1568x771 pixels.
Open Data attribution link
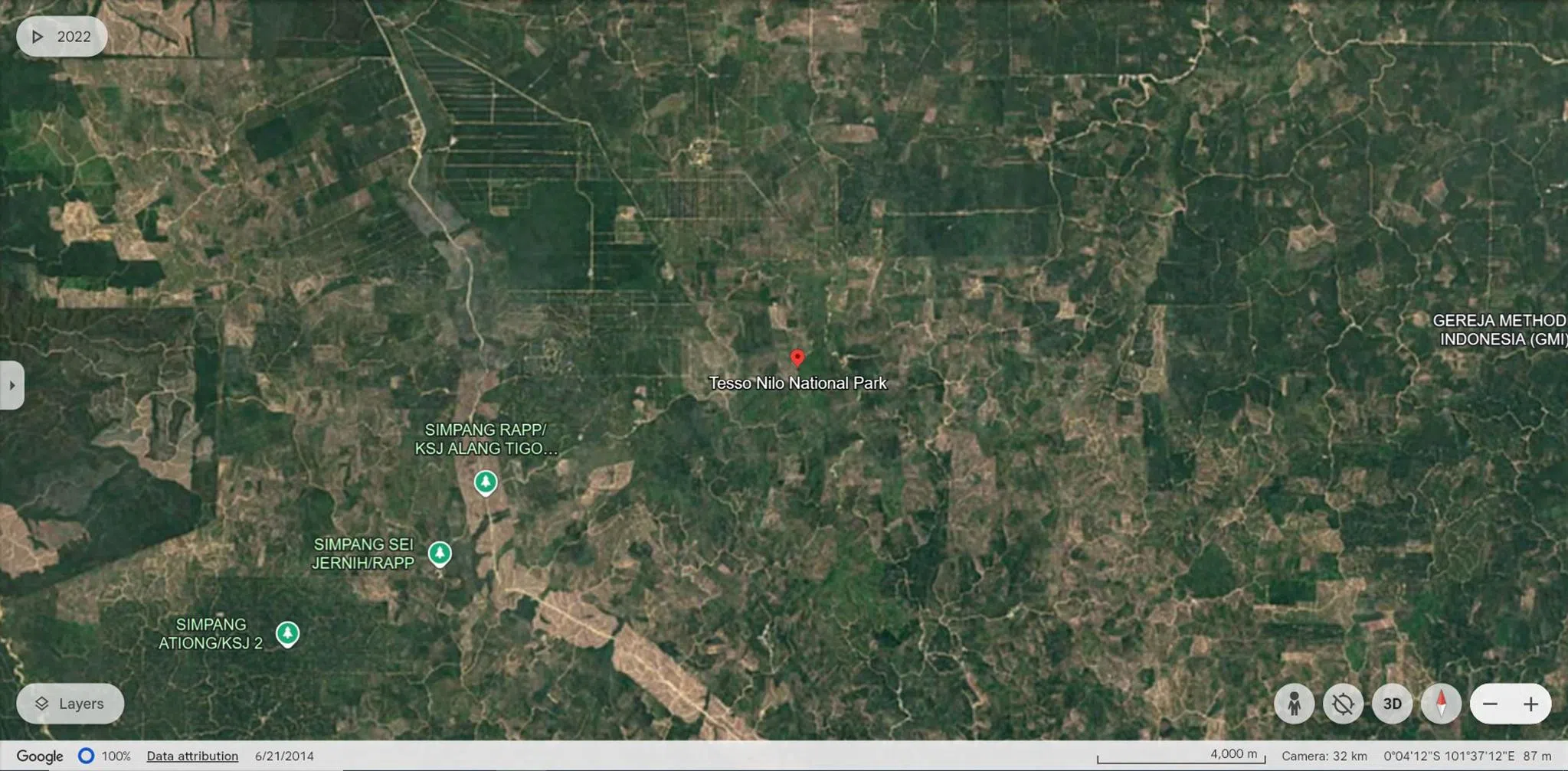tap(192, 756)
